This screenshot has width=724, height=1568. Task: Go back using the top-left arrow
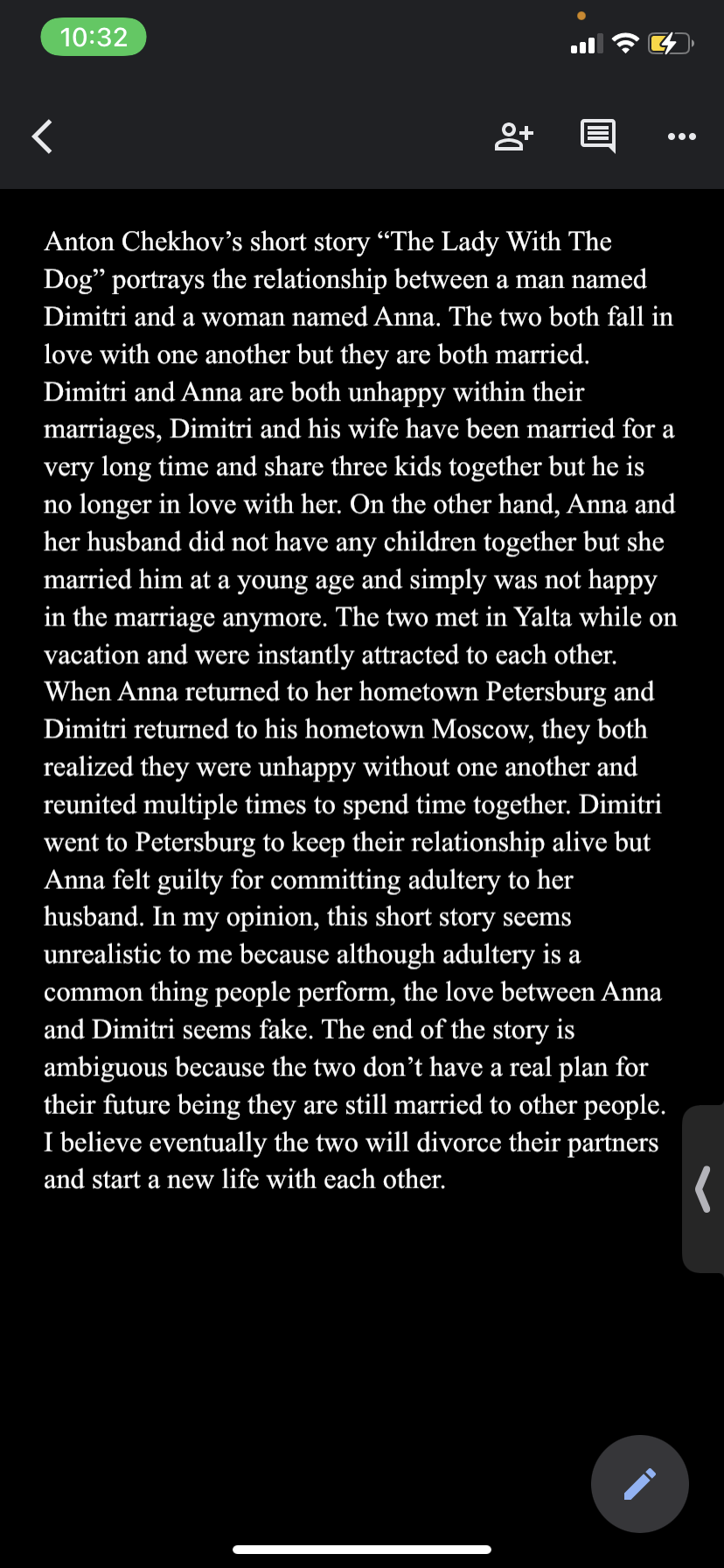pyautogui.click(x=42, y=136)
